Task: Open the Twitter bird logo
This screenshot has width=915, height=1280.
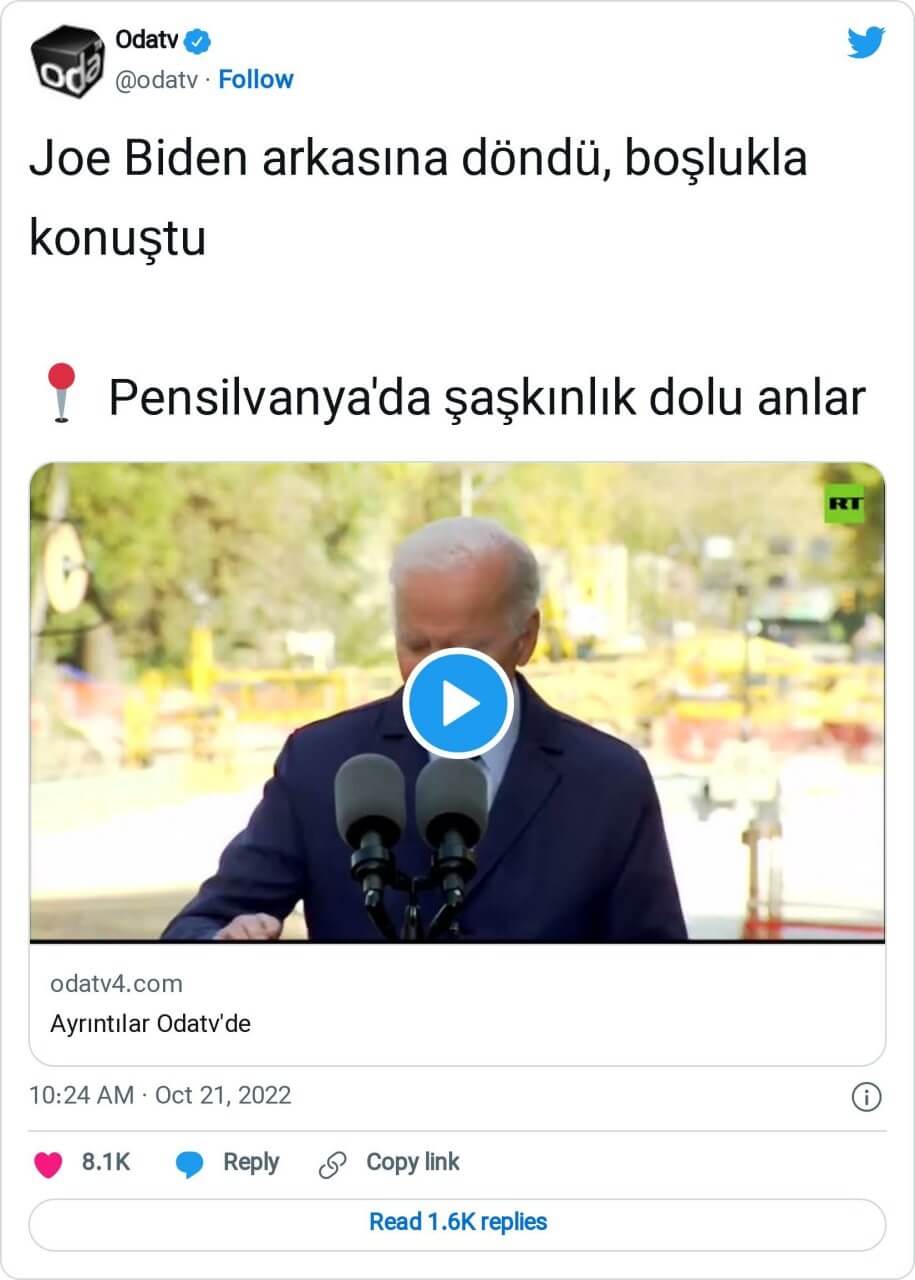Action: pos(865,43)
